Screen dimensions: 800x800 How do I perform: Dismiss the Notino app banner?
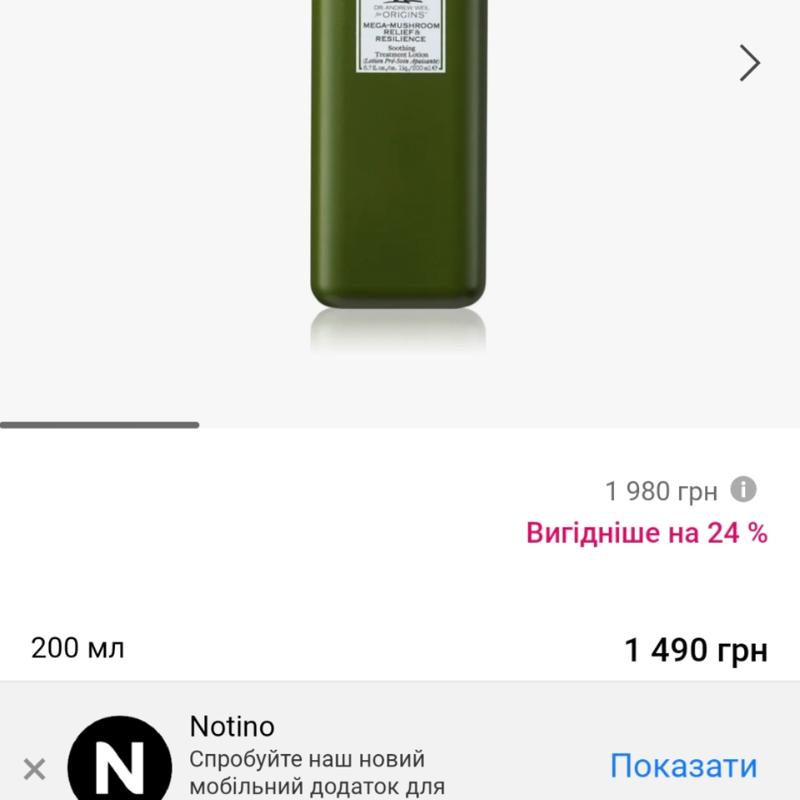(34, 769)
